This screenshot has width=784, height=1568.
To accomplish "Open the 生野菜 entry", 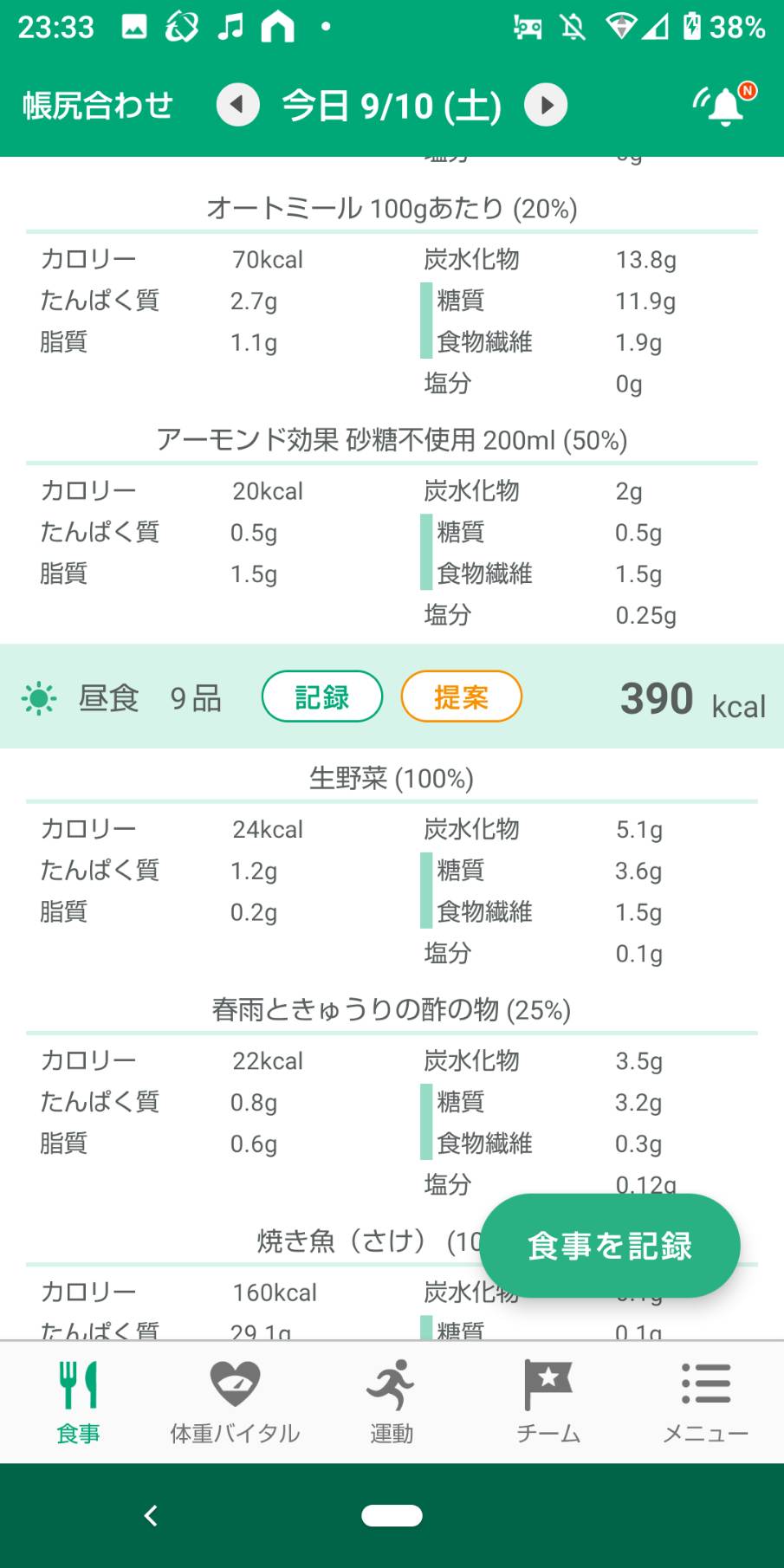I will (392, 778).
